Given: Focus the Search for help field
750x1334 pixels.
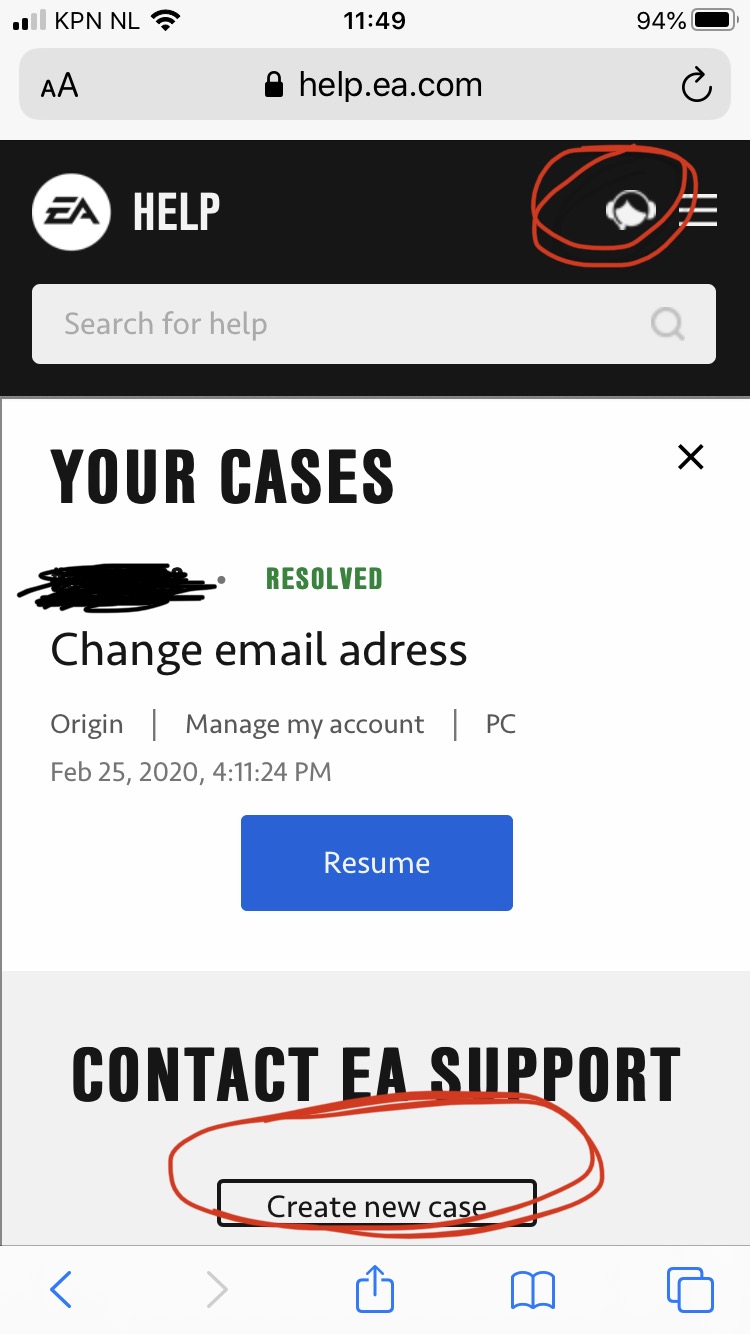Looking at the screenshot, I should pyautogui.click(x=374, y=324).
